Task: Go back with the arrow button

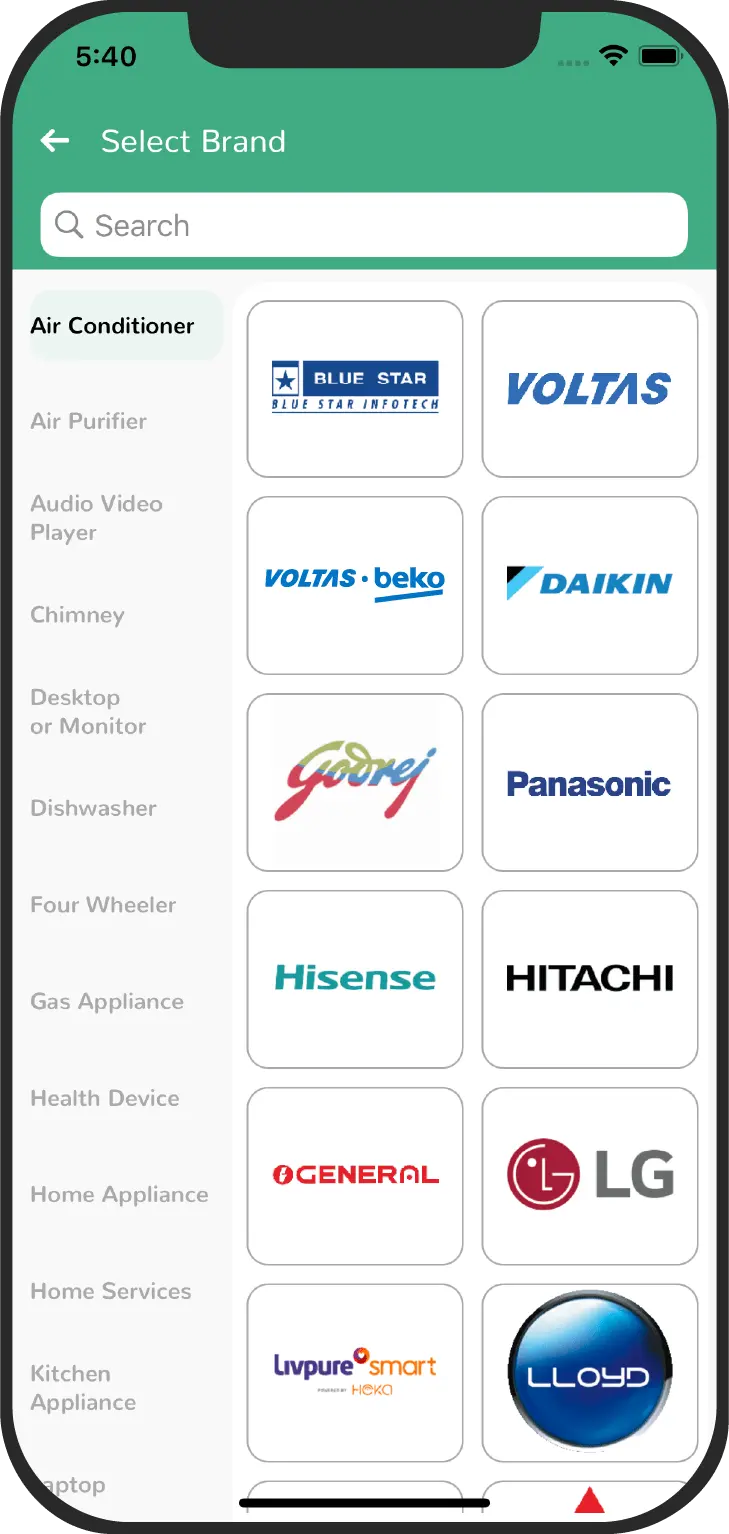Action: pos(54,141)
